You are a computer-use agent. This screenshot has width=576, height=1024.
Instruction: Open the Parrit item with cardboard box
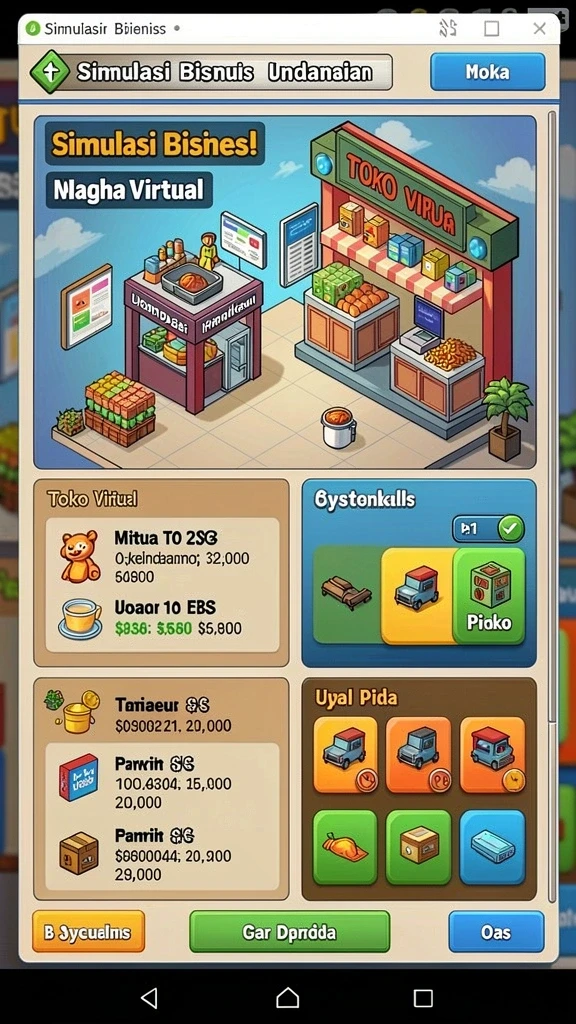[162, 854]
